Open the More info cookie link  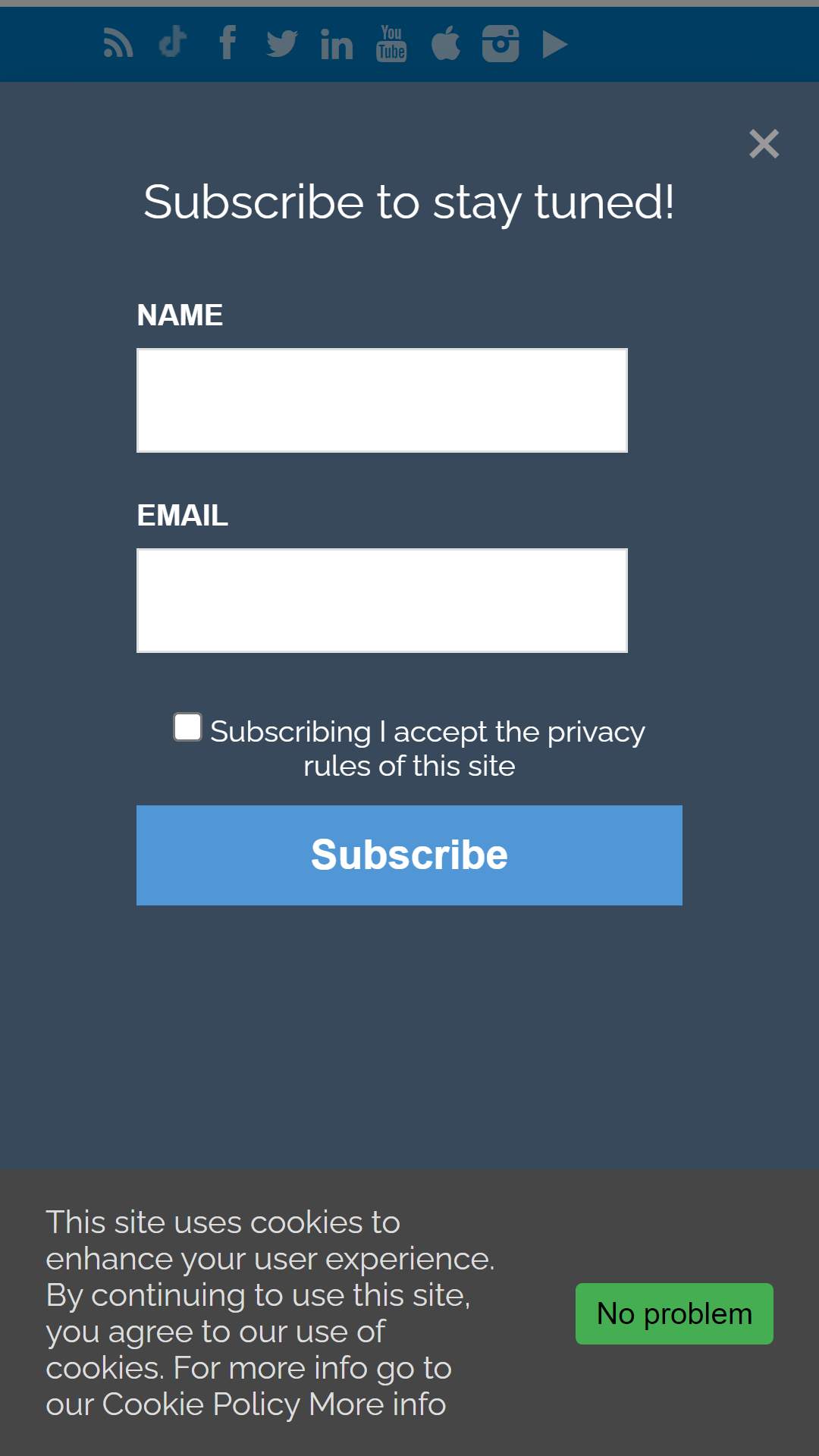pyautogui.click(x=378, y=1404)
